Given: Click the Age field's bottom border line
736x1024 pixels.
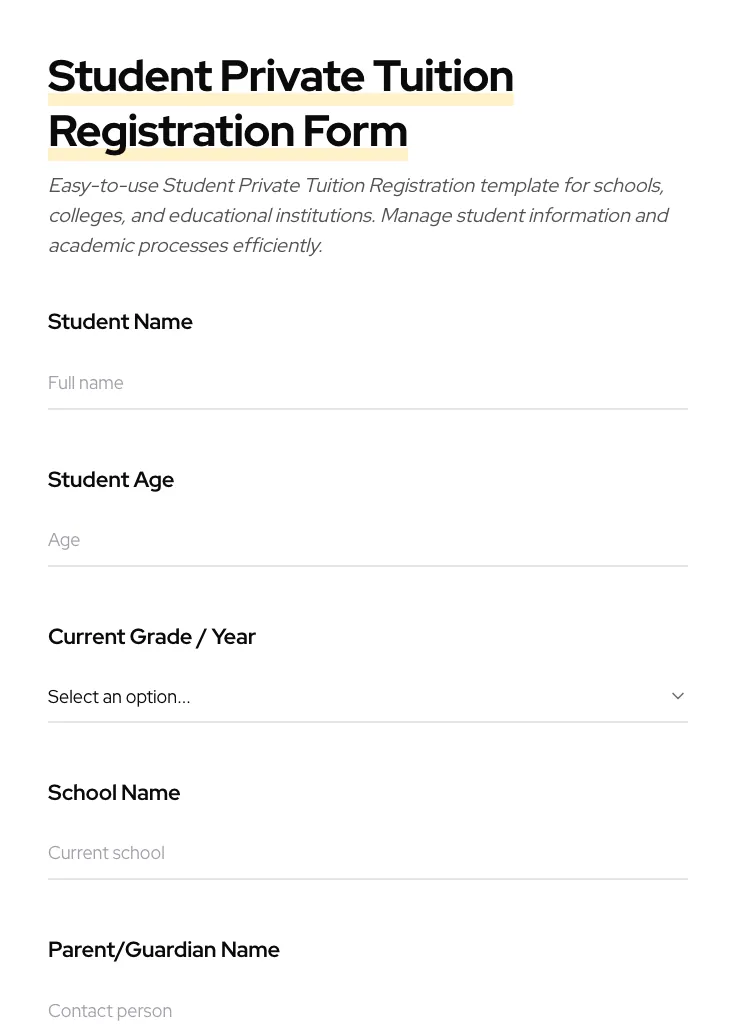Looking at the screenshot, I should (x=368, y=566).
